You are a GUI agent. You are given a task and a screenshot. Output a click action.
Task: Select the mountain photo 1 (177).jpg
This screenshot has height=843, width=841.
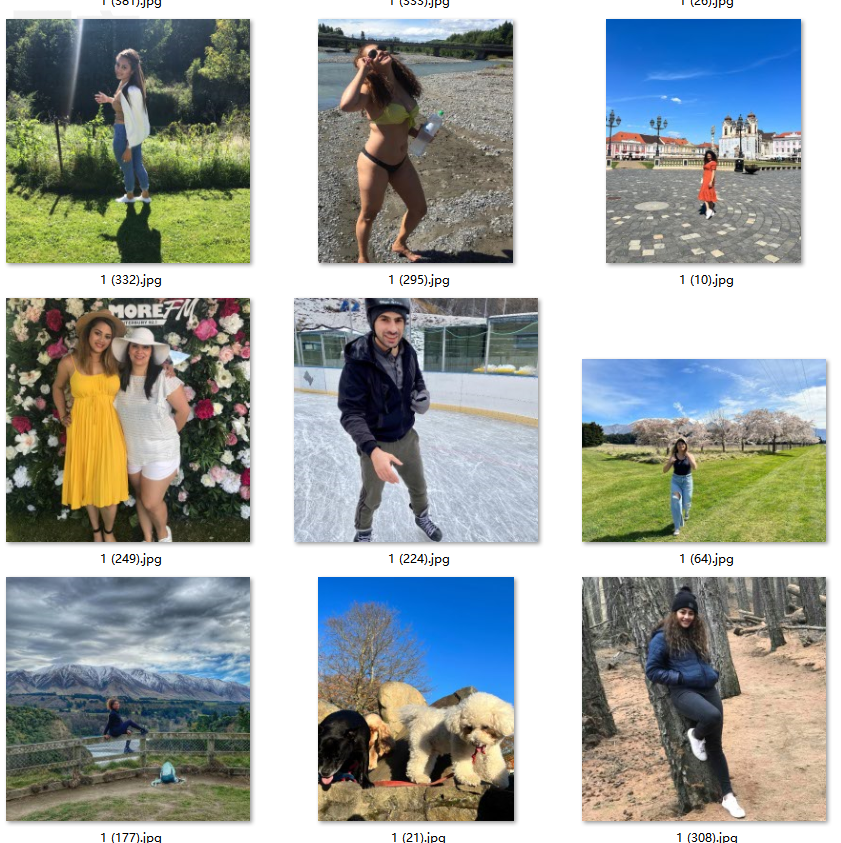tap(128, 699)
